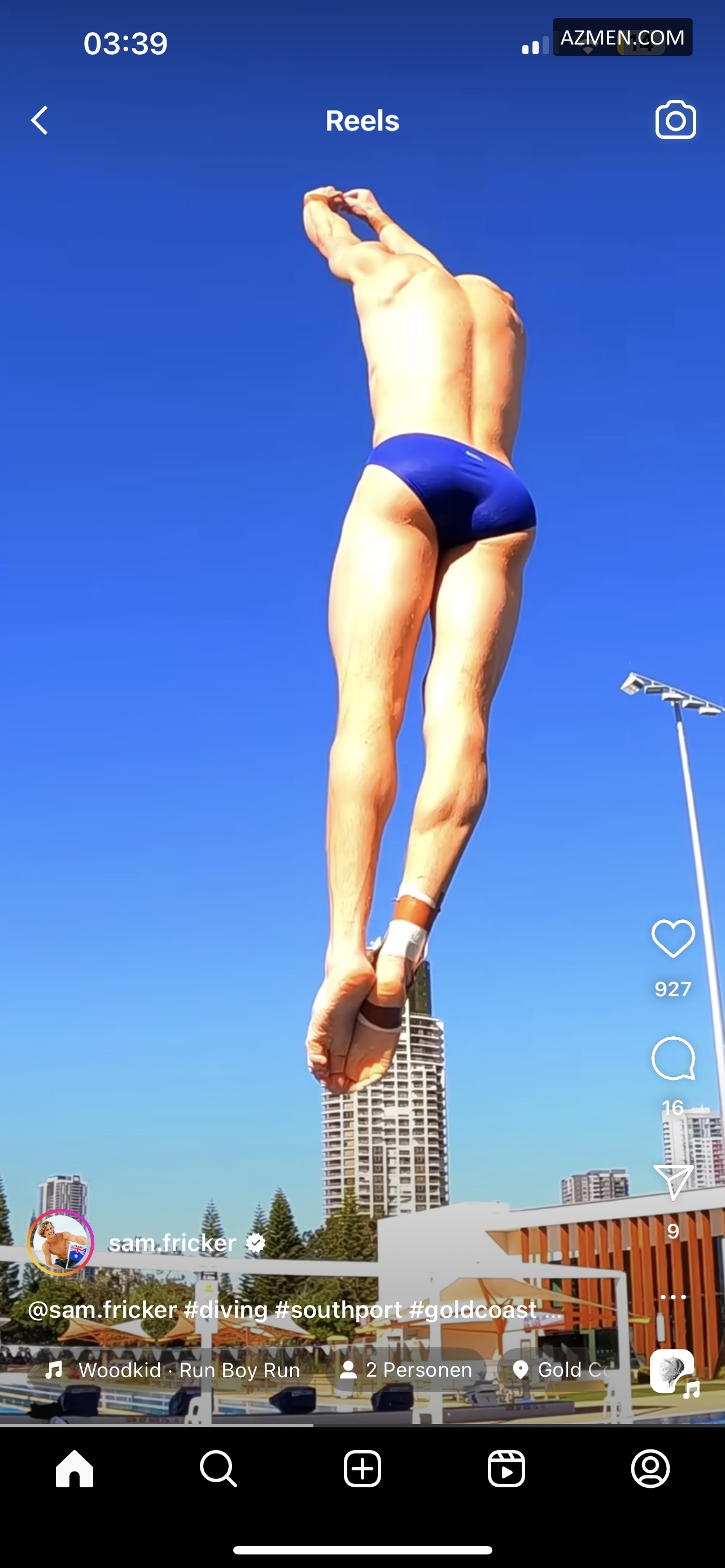Switch to the Reels tab

tap(506, 1469)
